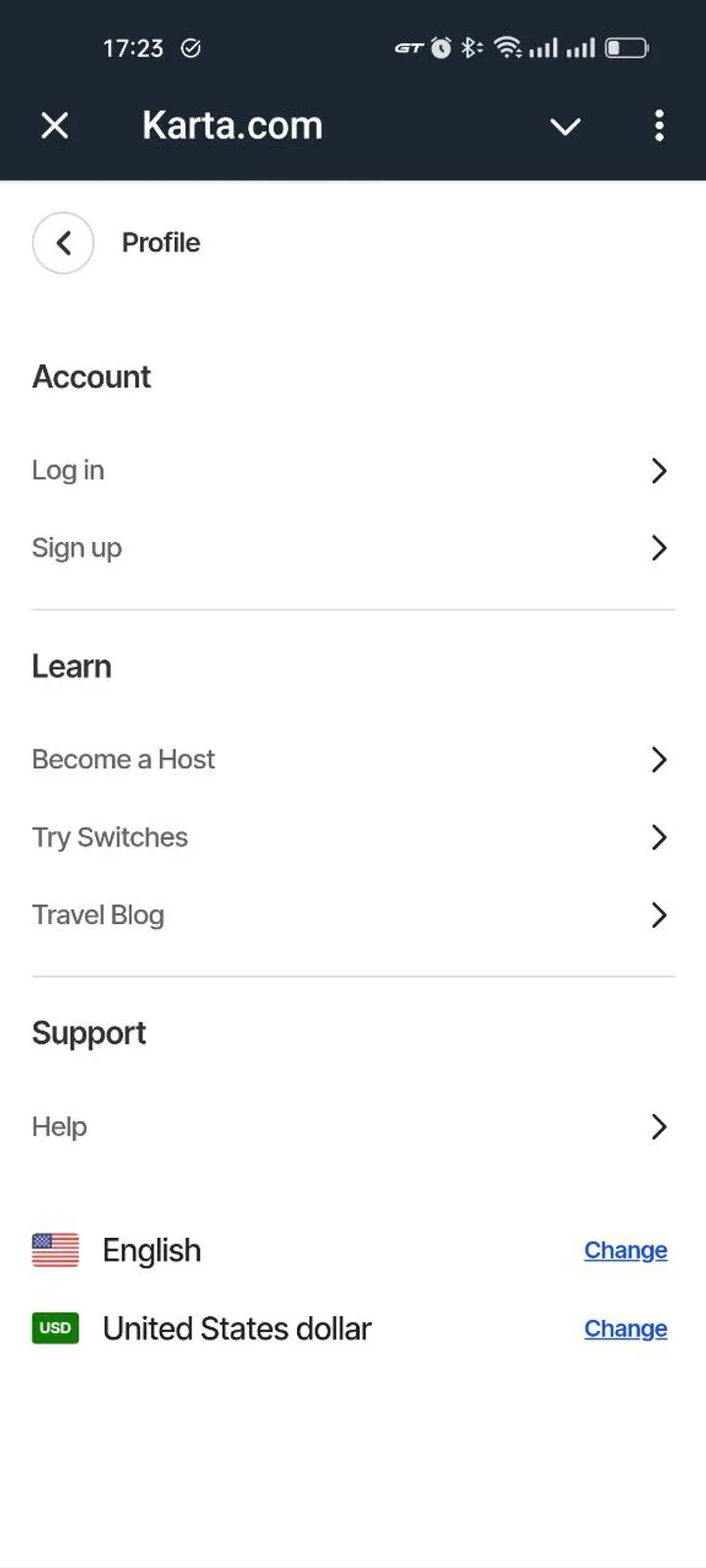Change the United States dollar currency
This screenshot has width=706, height=1568.
pyautogui.click(x=625, y=1328)
